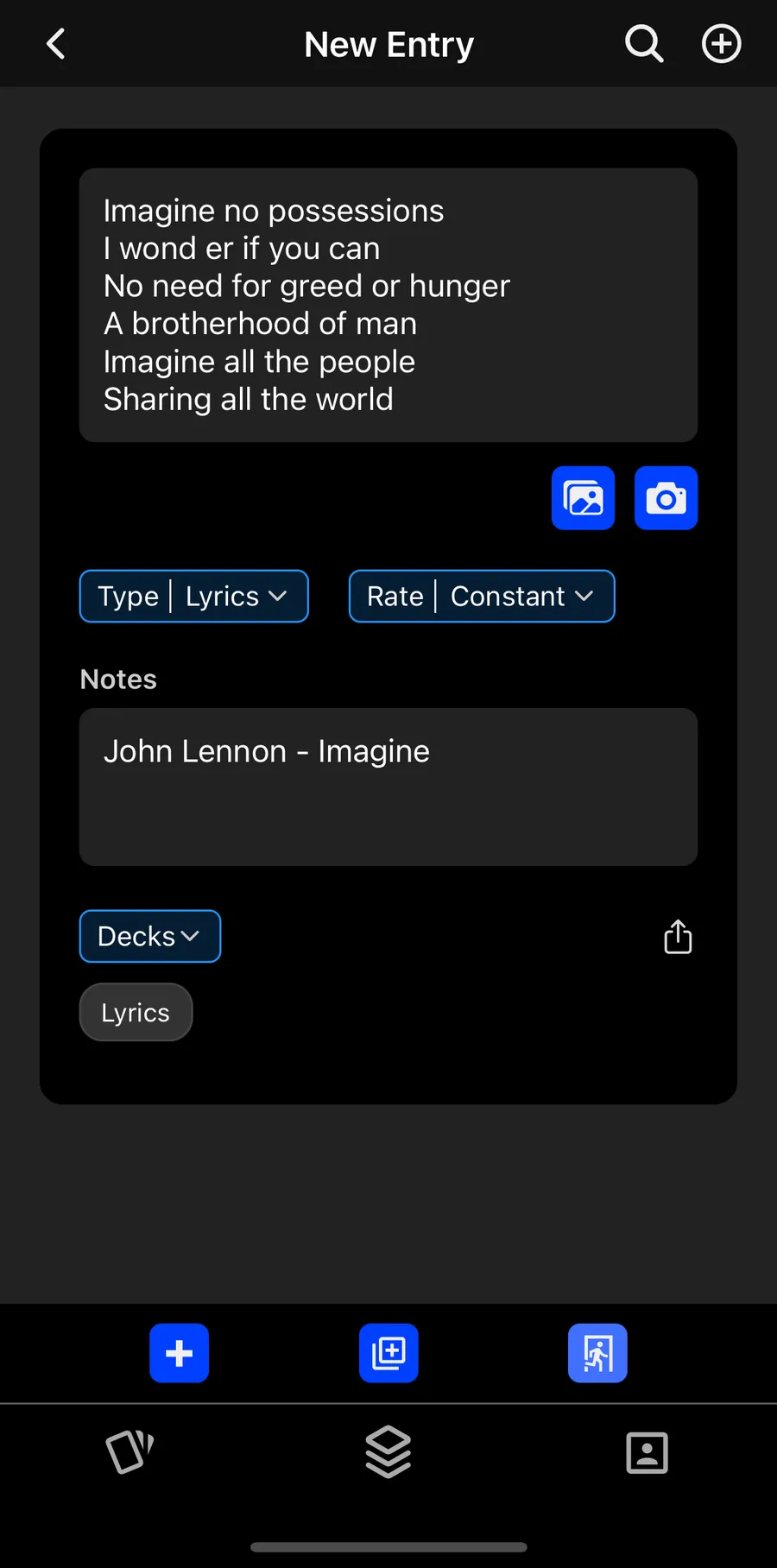Screen dimensions: 777x1568
Task: Open the Type selector showing Lyrics
Action: point(193,596)
